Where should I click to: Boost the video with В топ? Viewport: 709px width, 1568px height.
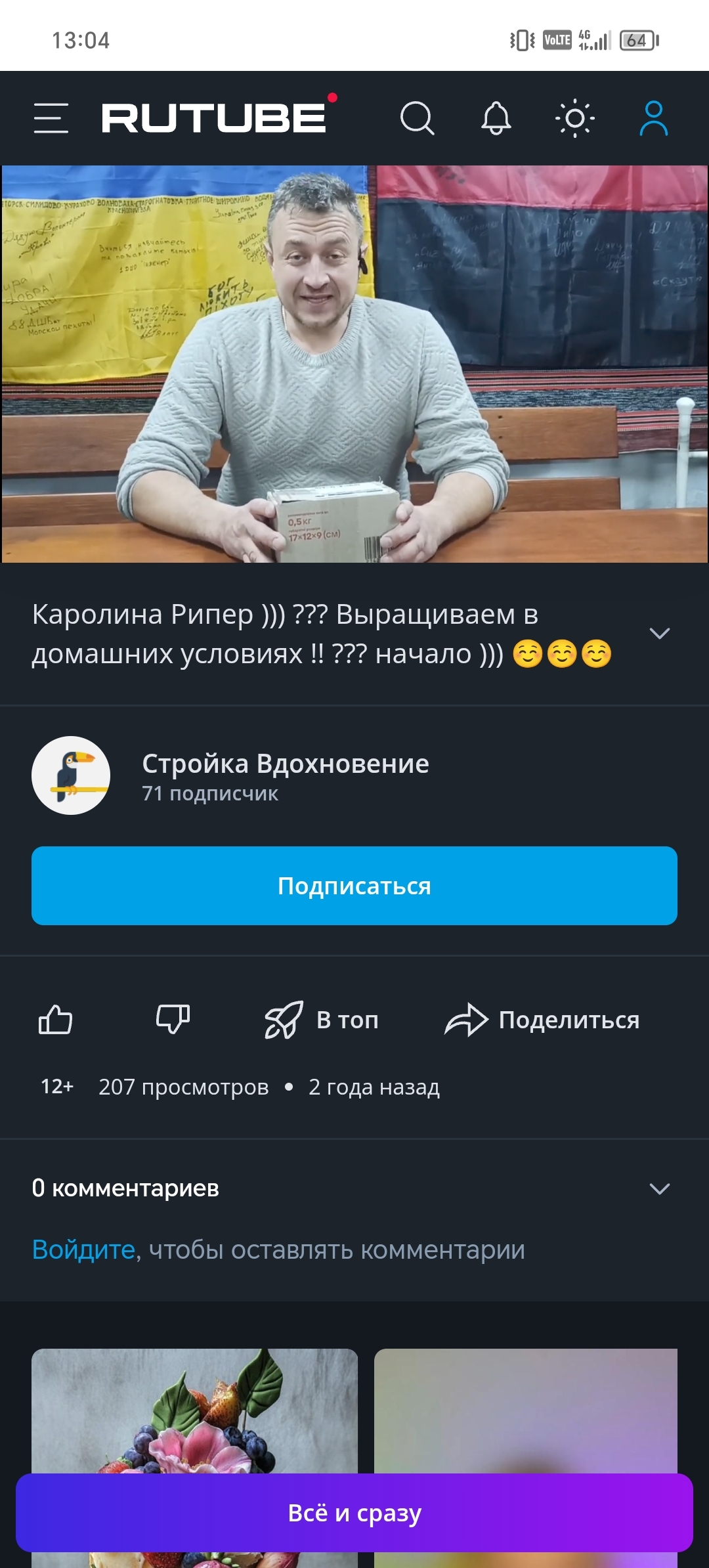322,1020
